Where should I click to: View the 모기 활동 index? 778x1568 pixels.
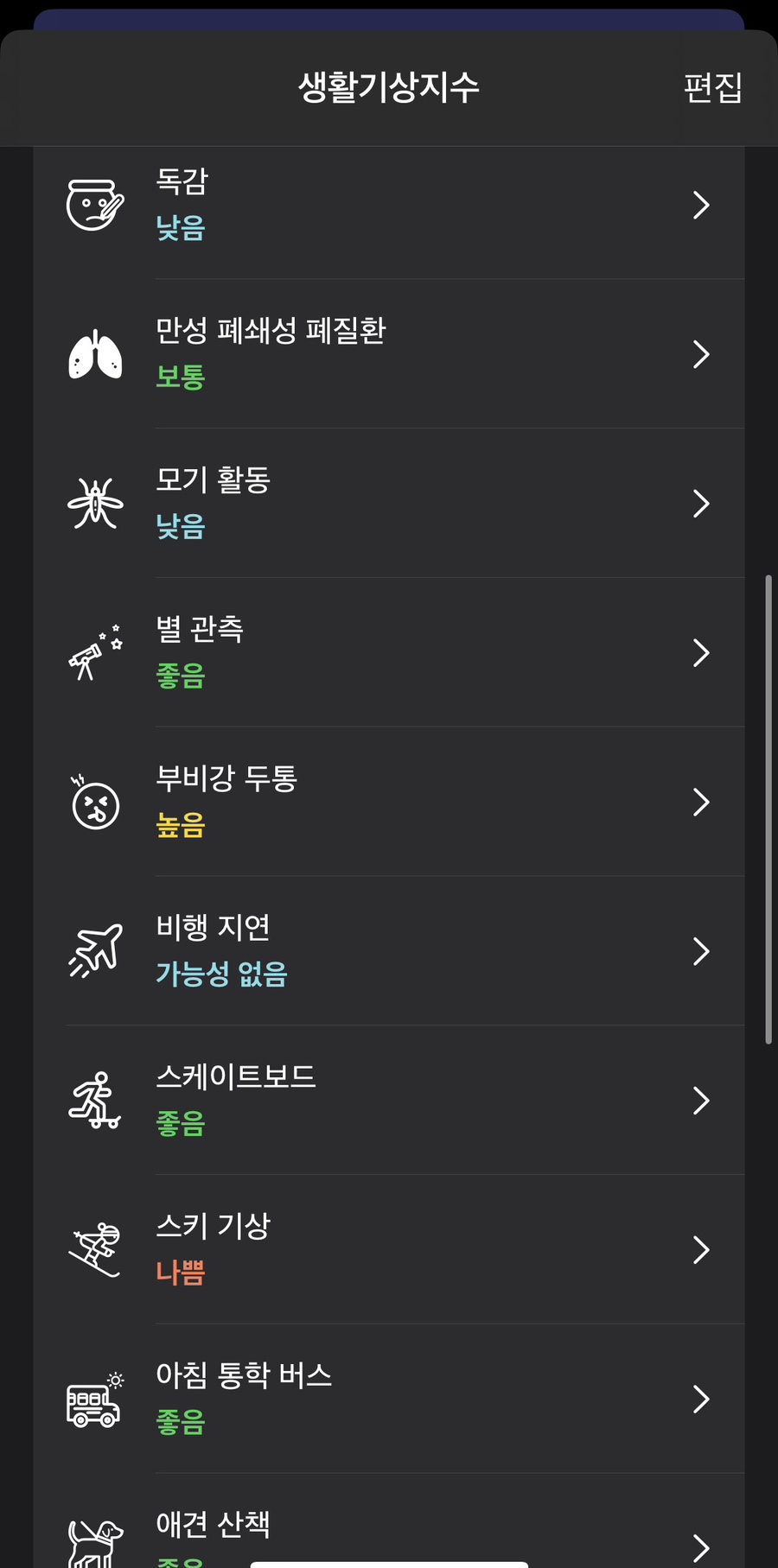[389, 504]
